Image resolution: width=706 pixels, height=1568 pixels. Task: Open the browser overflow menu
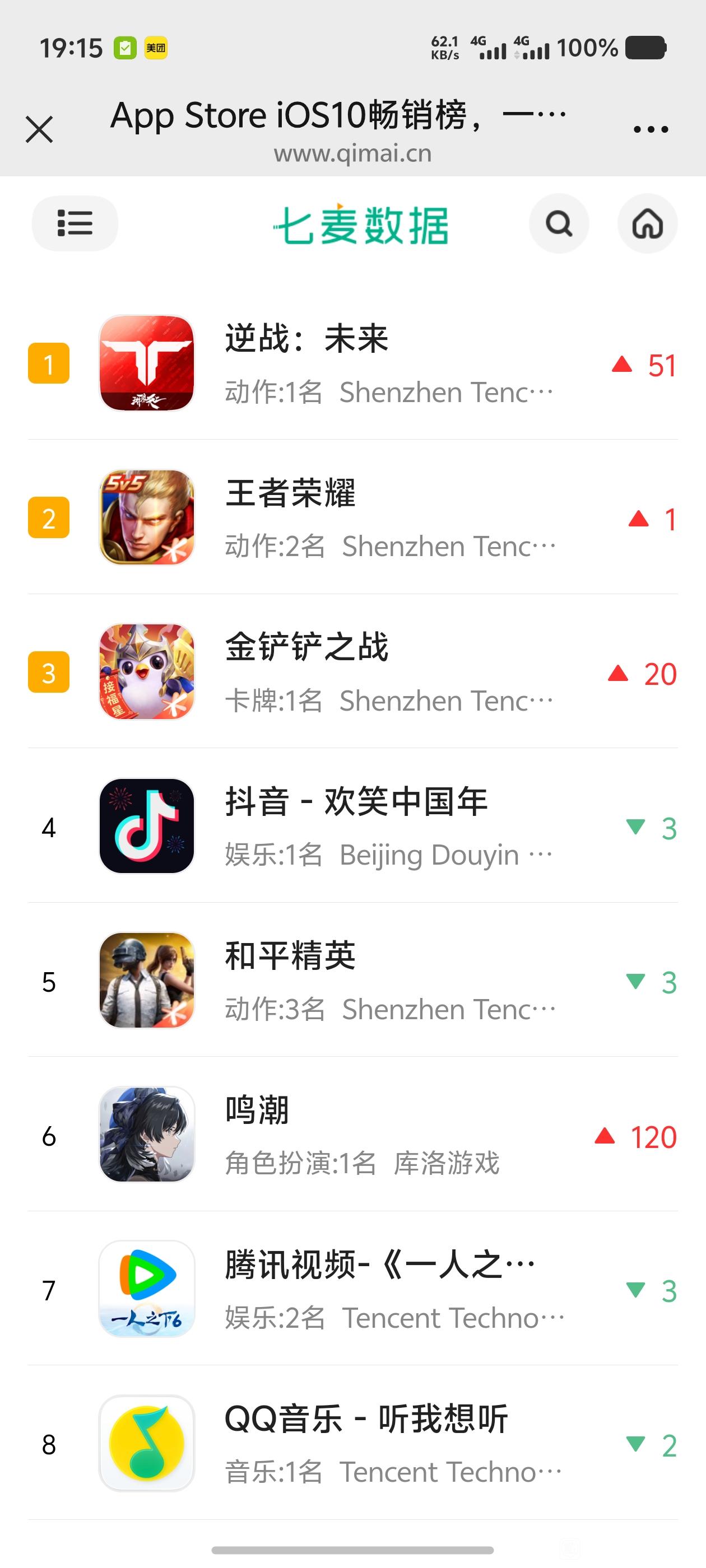[x=651, y=130]
